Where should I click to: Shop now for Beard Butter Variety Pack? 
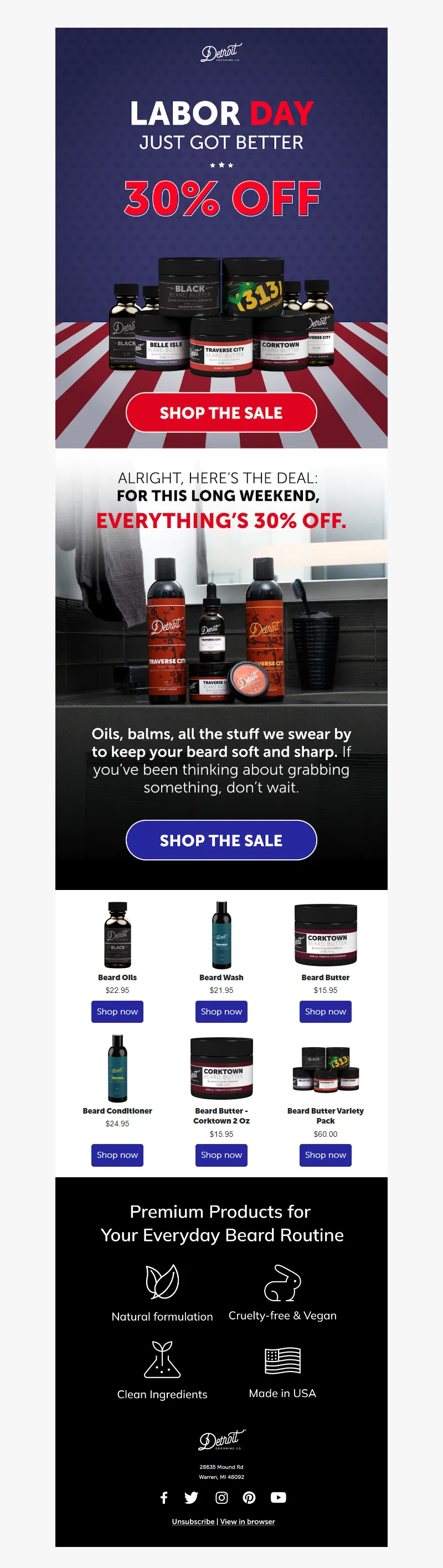click(x=326, y=1155)
